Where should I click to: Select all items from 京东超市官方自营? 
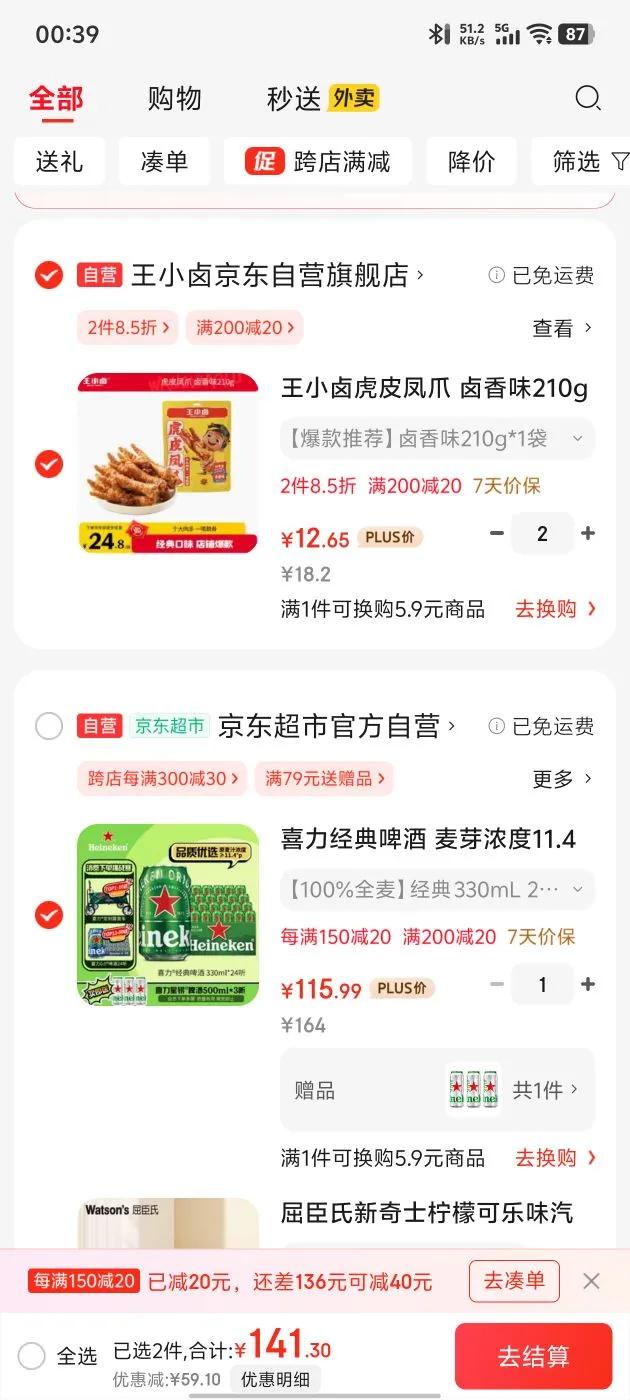click(x=49, y=726)
